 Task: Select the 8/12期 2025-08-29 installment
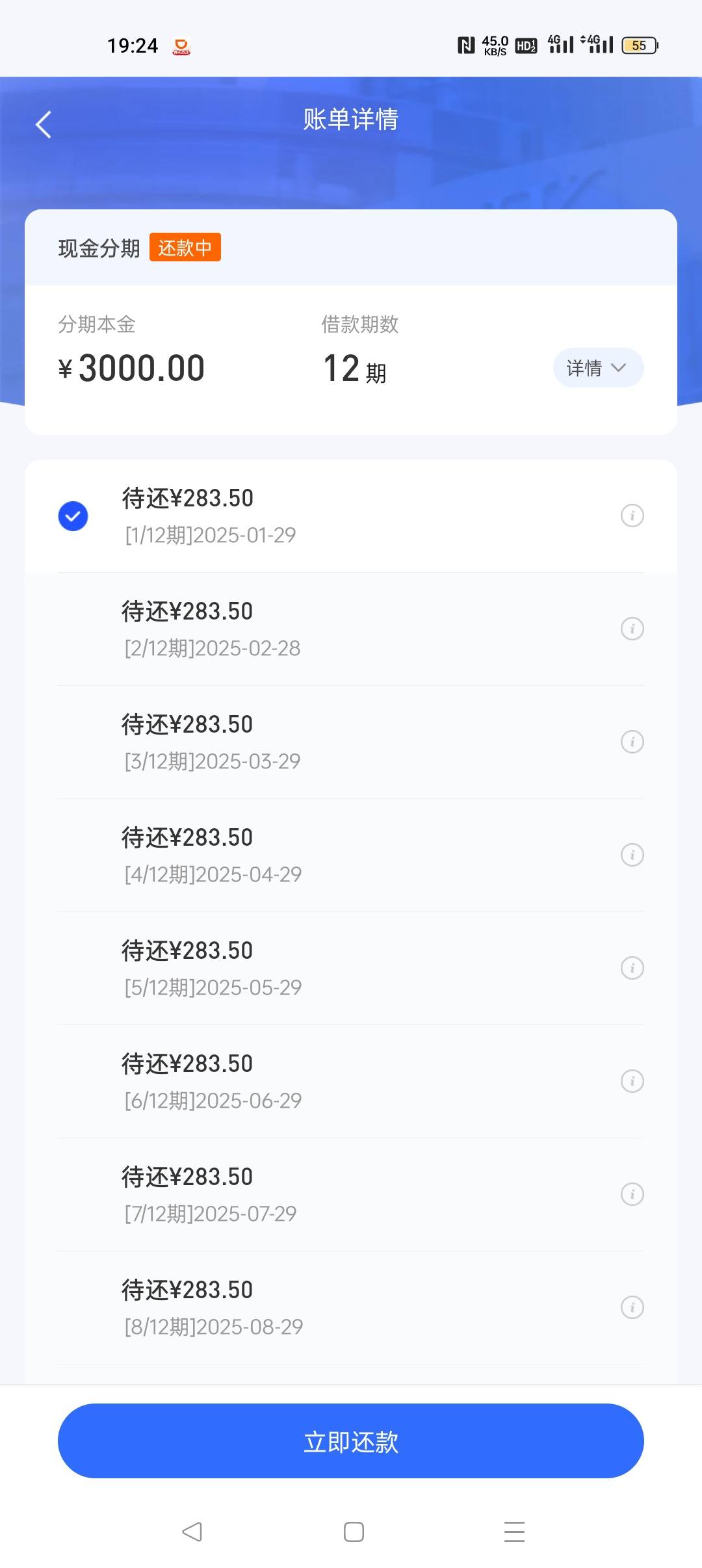tap(351, 1308)
